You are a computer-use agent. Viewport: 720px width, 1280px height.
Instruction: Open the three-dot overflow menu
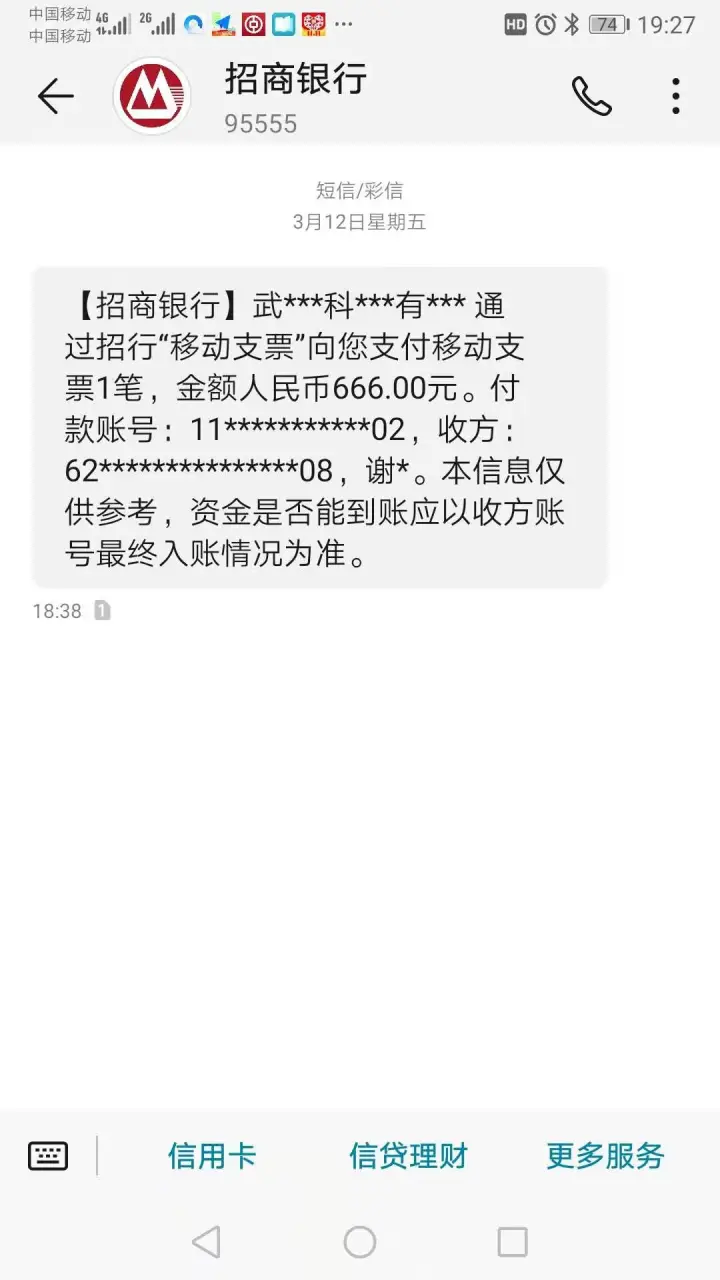tap(676, 96)
